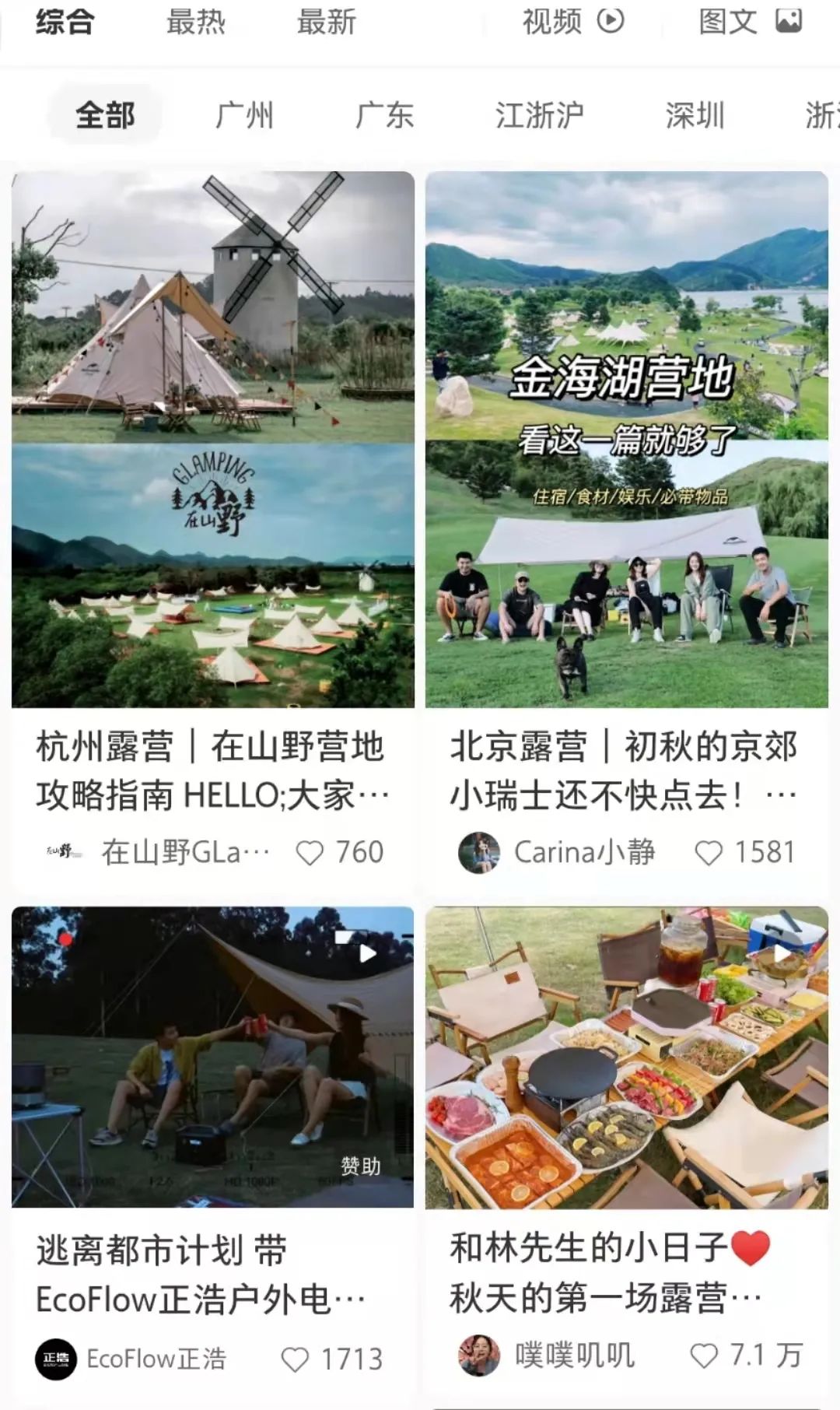This screenshot has width=840, height=1410.
Task: Like Carina小静's post with 1581 likes
Action: click(x=709, y=853)
